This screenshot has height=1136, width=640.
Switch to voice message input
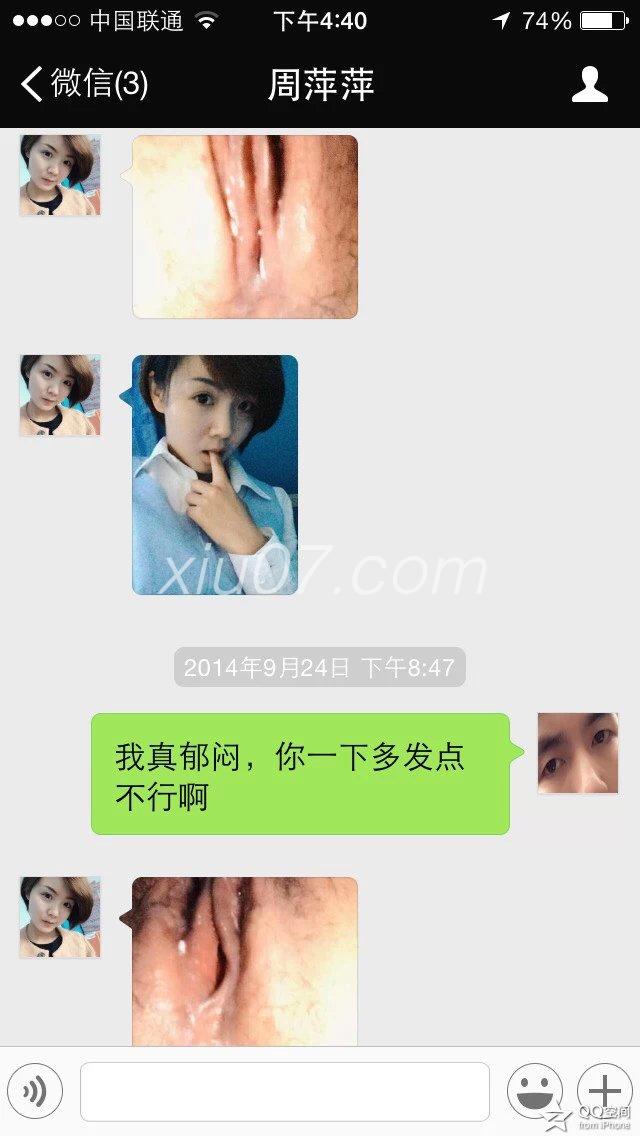(x=35, y=1091)
